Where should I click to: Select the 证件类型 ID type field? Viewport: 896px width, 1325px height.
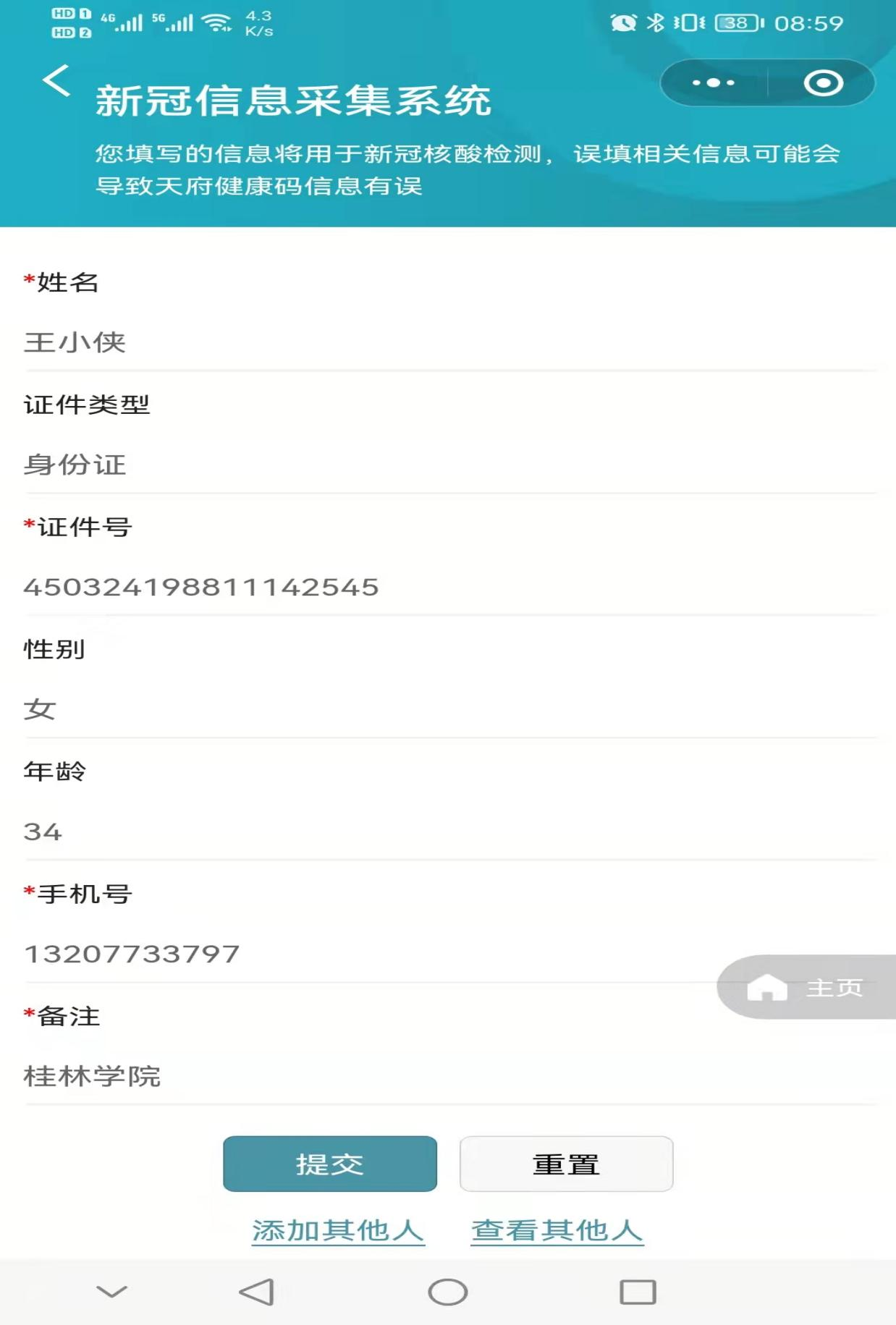click(449, 465)
